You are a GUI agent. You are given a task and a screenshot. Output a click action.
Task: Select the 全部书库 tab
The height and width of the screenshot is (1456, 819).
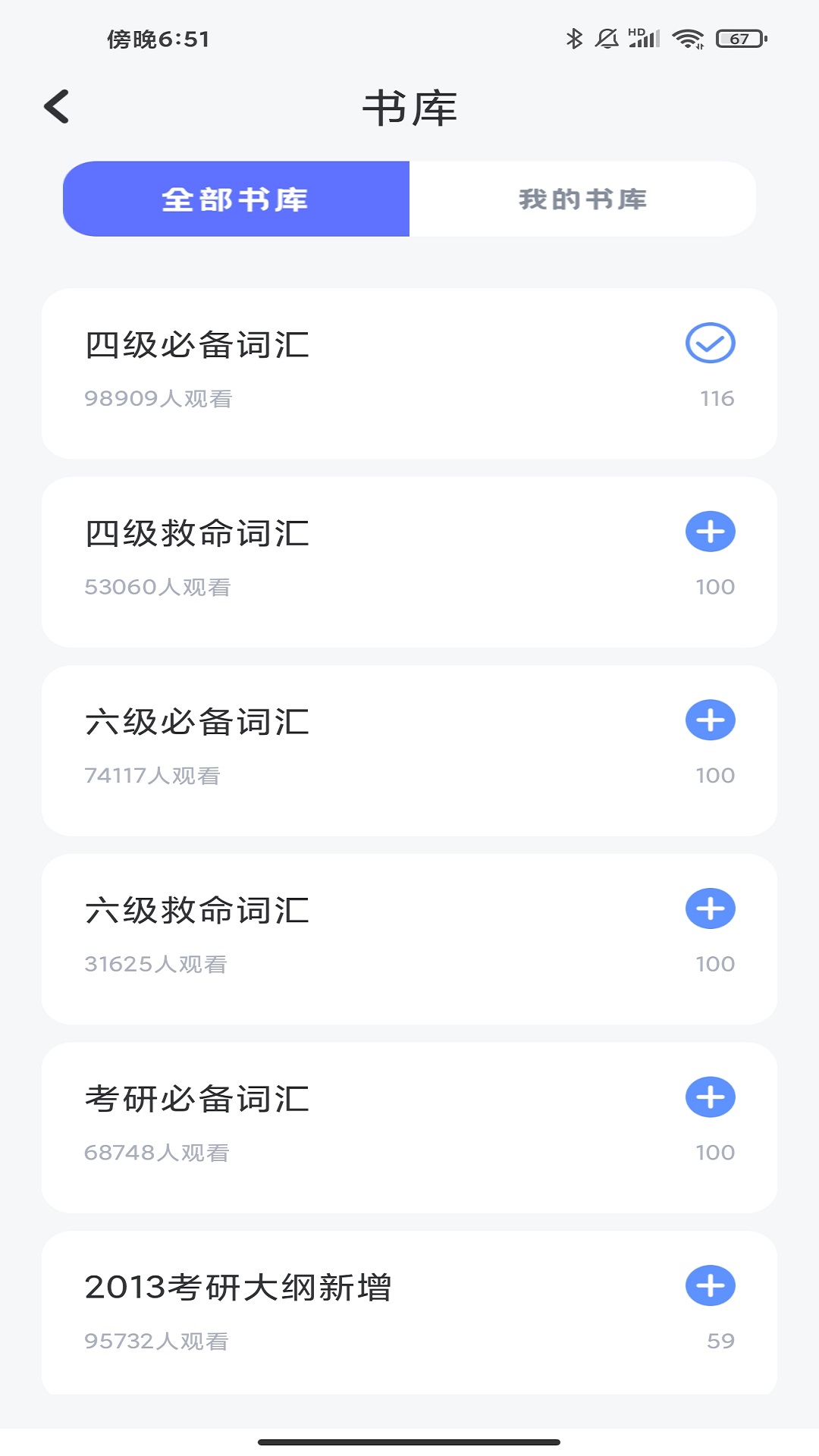pos(237,198)
